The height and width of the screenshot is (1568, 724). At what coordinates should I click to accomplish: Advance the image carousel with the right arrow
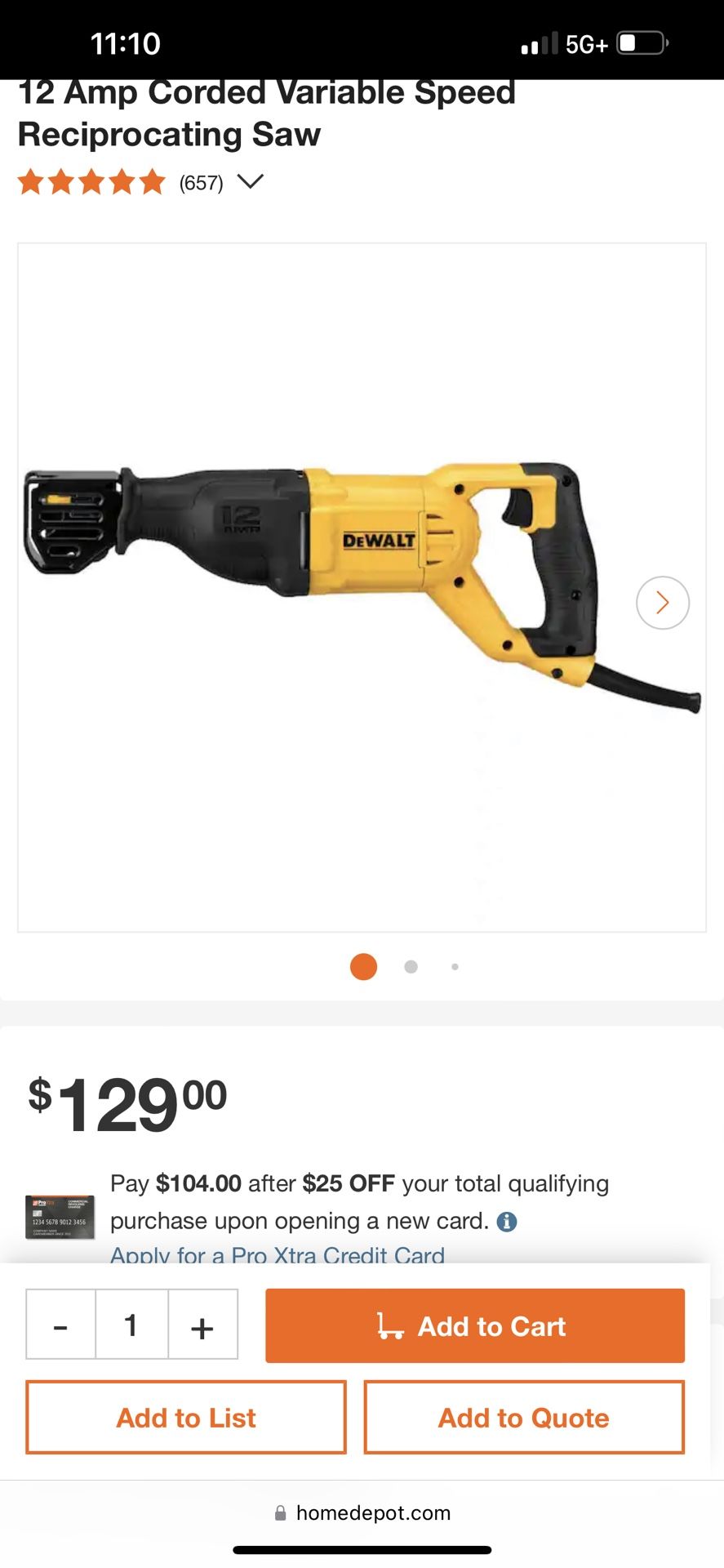662,603
